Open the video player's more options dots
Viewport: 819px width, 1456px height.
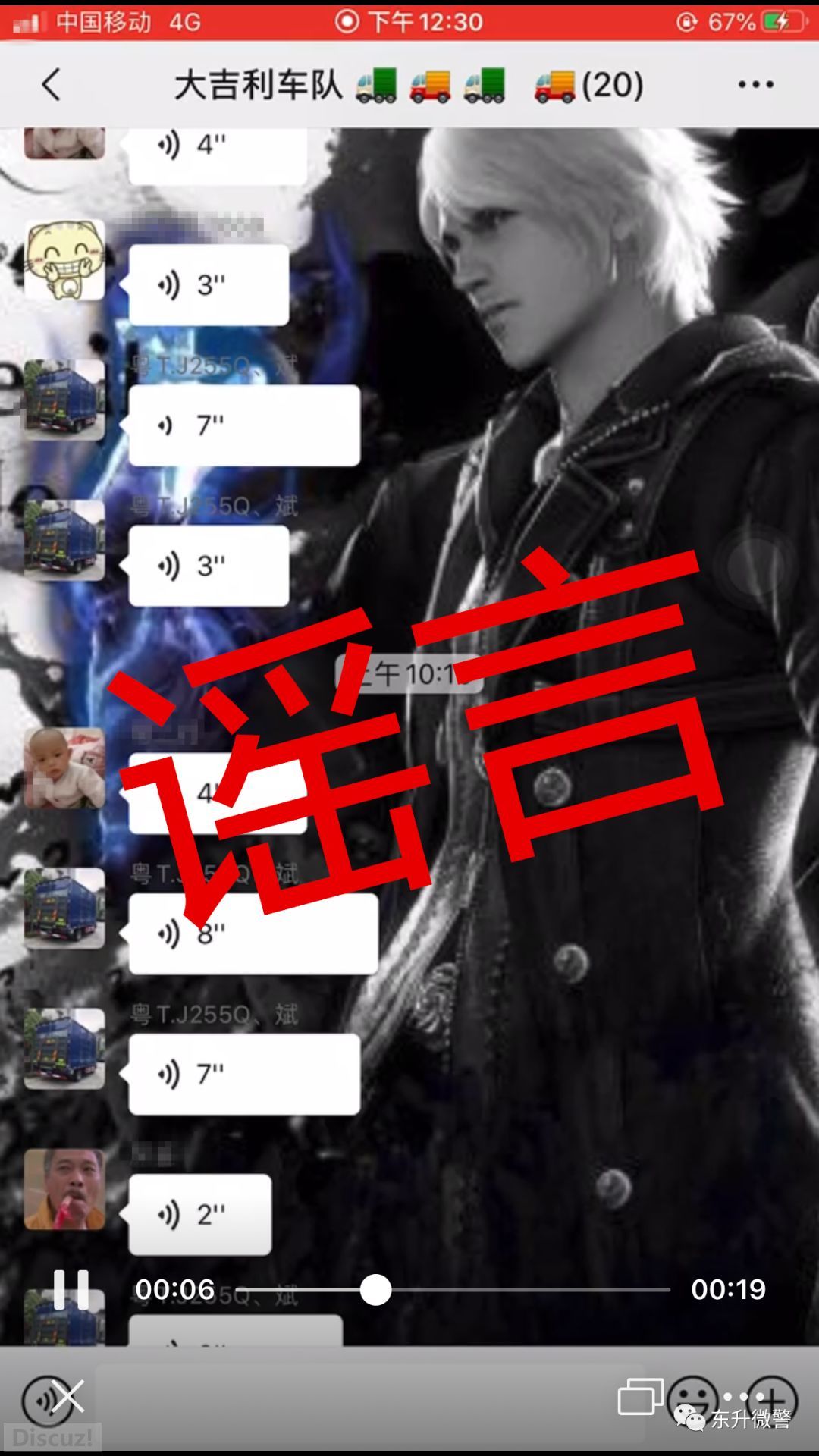click(743, 1396)
